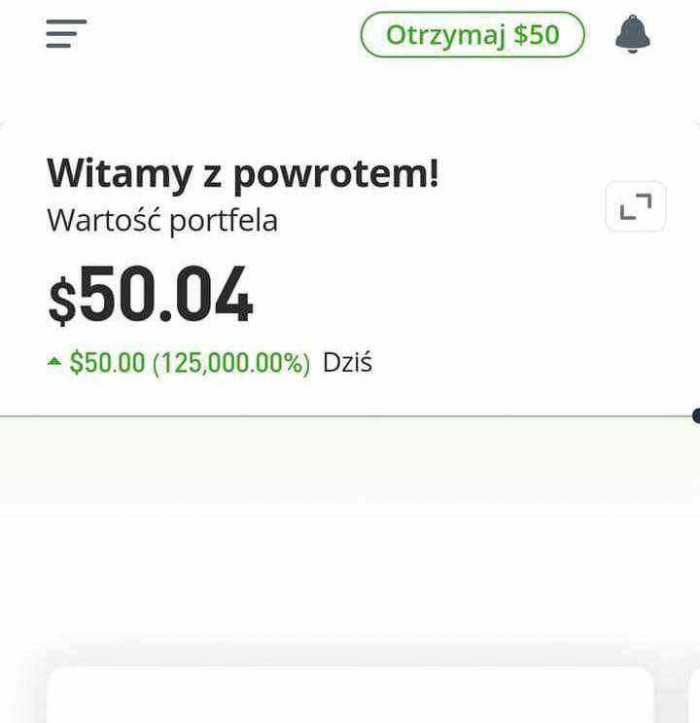Expand the portfolio value chart
700x723 pixels.
coord(635,207)
